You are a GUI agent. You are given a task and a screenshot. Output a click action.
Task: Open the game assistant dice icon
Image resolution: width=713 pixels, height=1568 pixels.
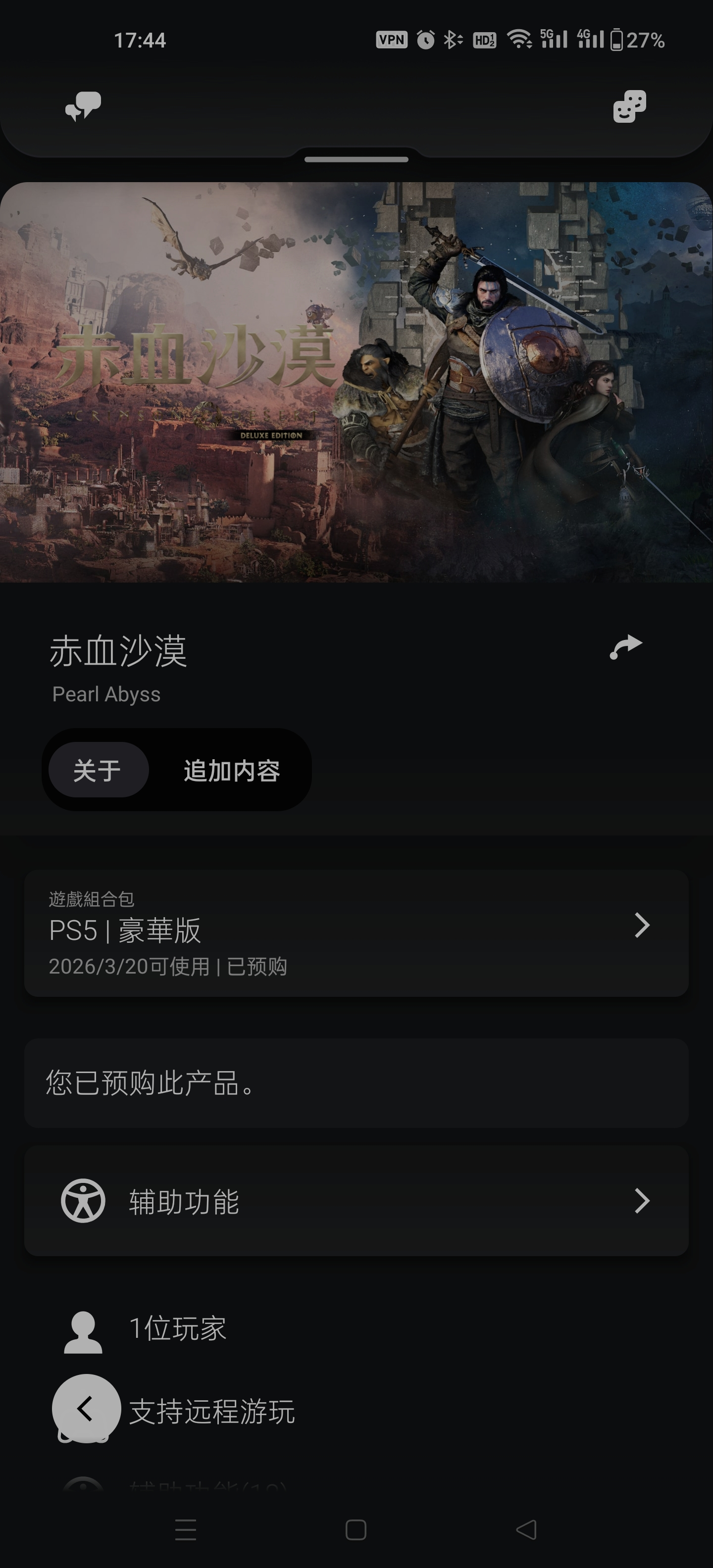coord(629,107)
